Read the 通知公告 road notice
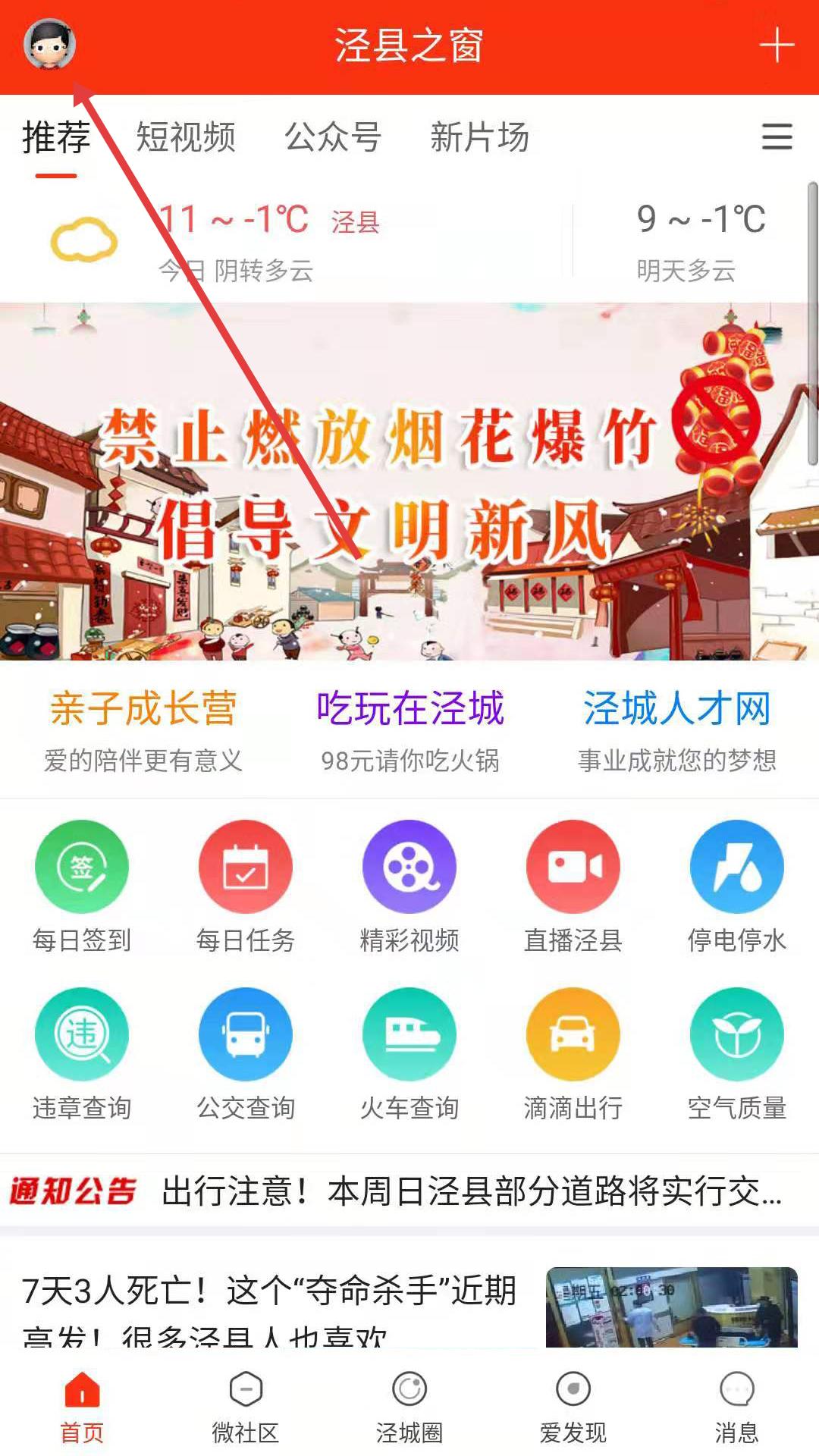 470,1191
